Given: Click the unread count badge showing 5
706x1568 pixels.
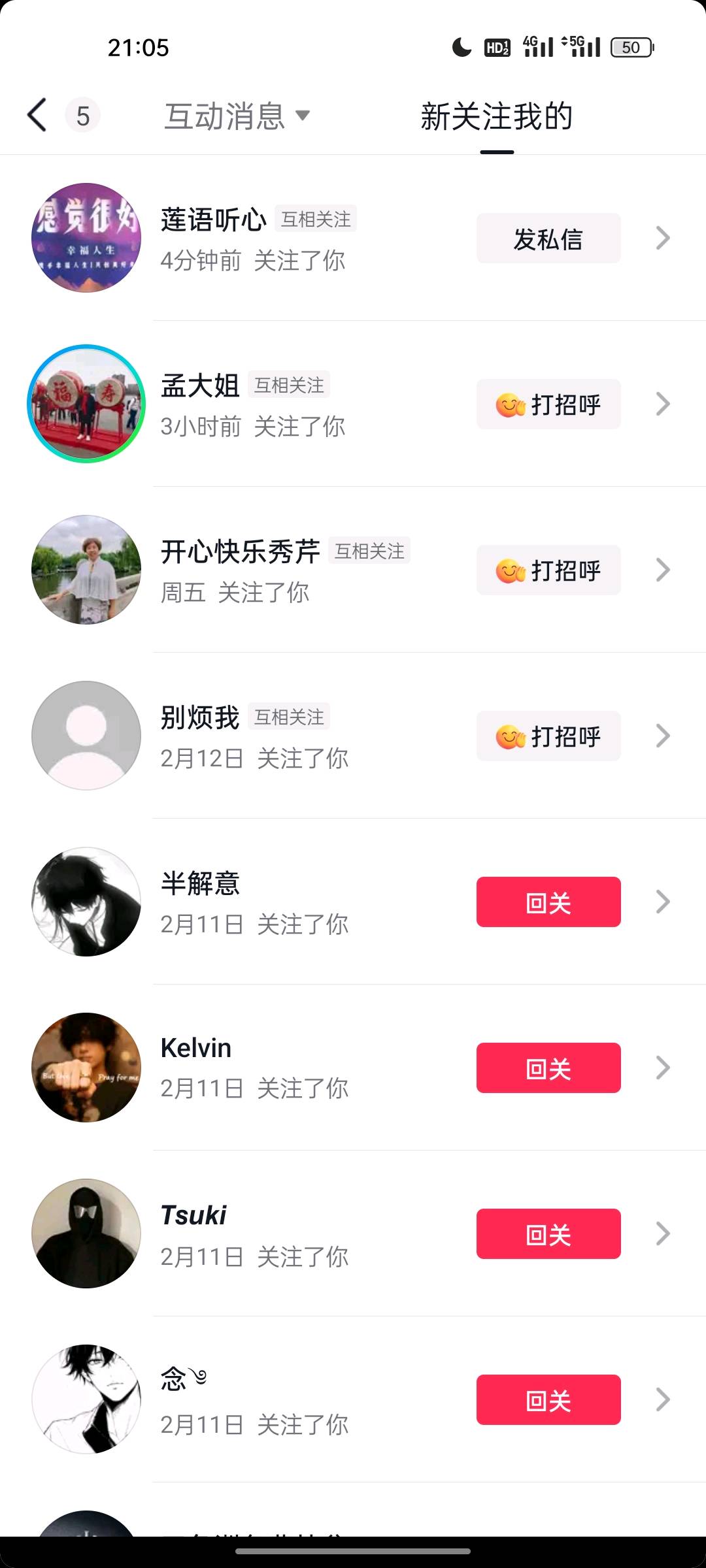Looking at the screenshot, I should (83, 115).
